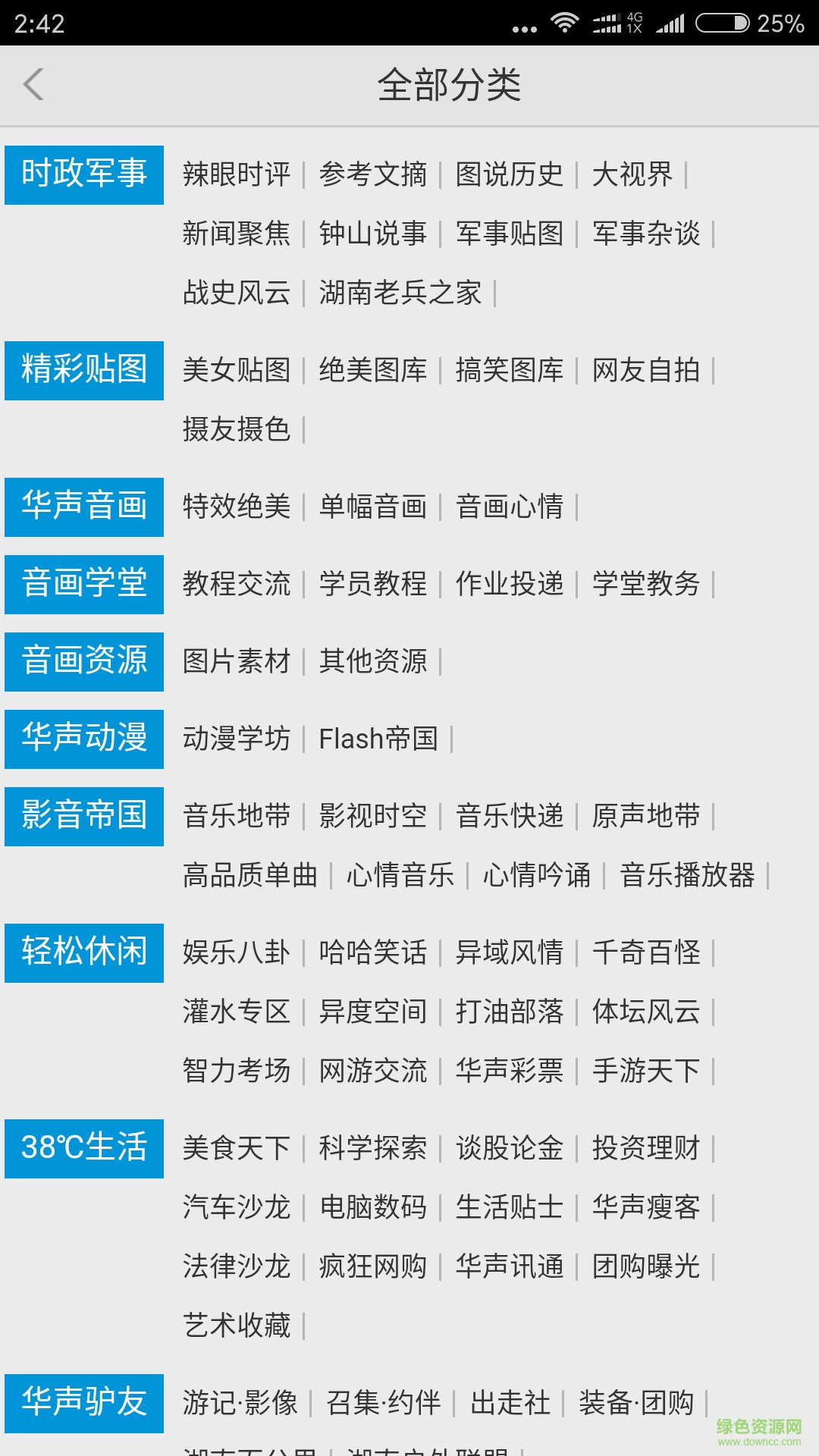The height and width of the screenshot is (1456, 819).
Task: Open the 38℃生活 category
Action: pyautogui.click(x=84, y=1148)
